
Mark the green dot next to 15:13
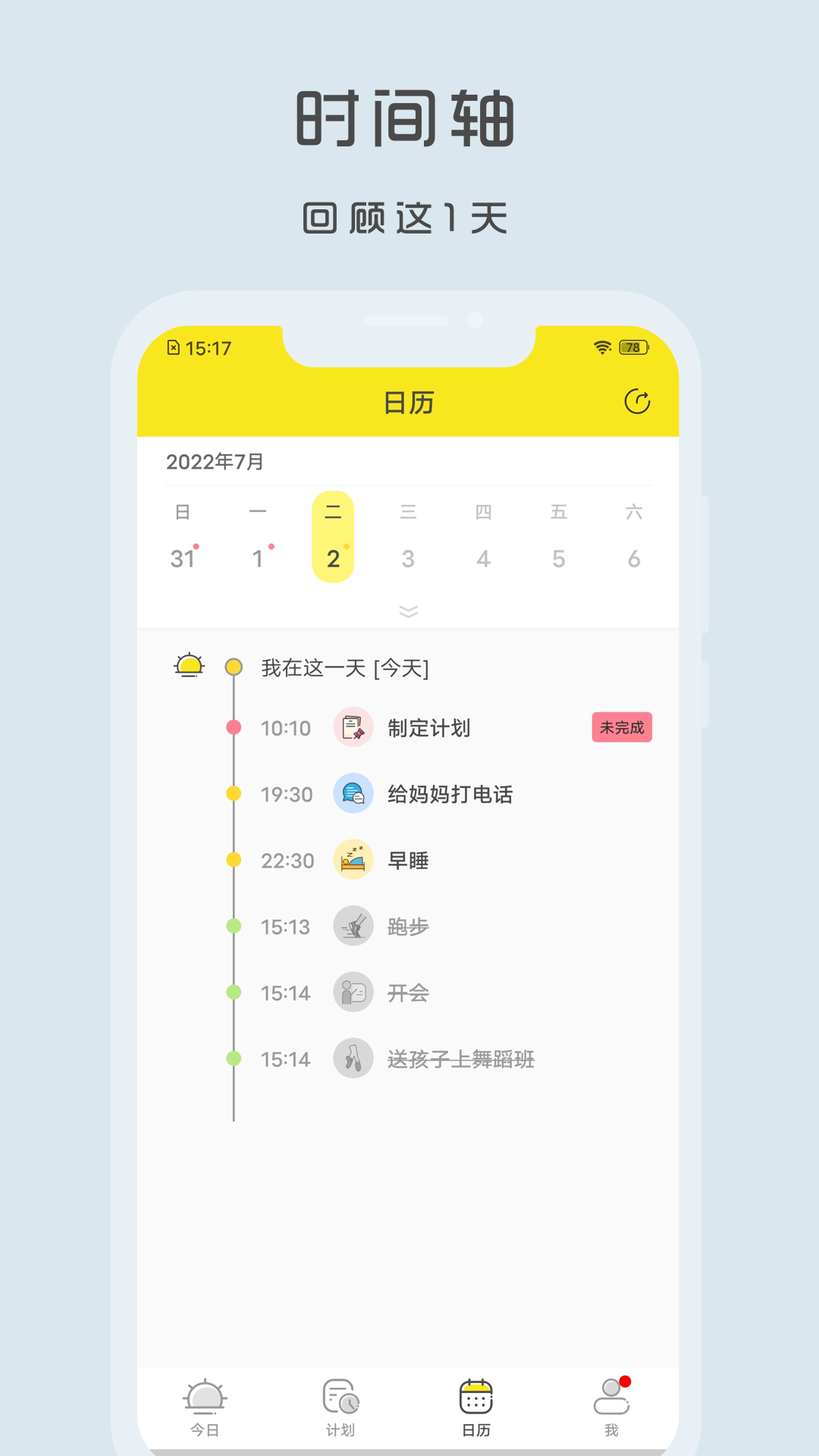234,926
